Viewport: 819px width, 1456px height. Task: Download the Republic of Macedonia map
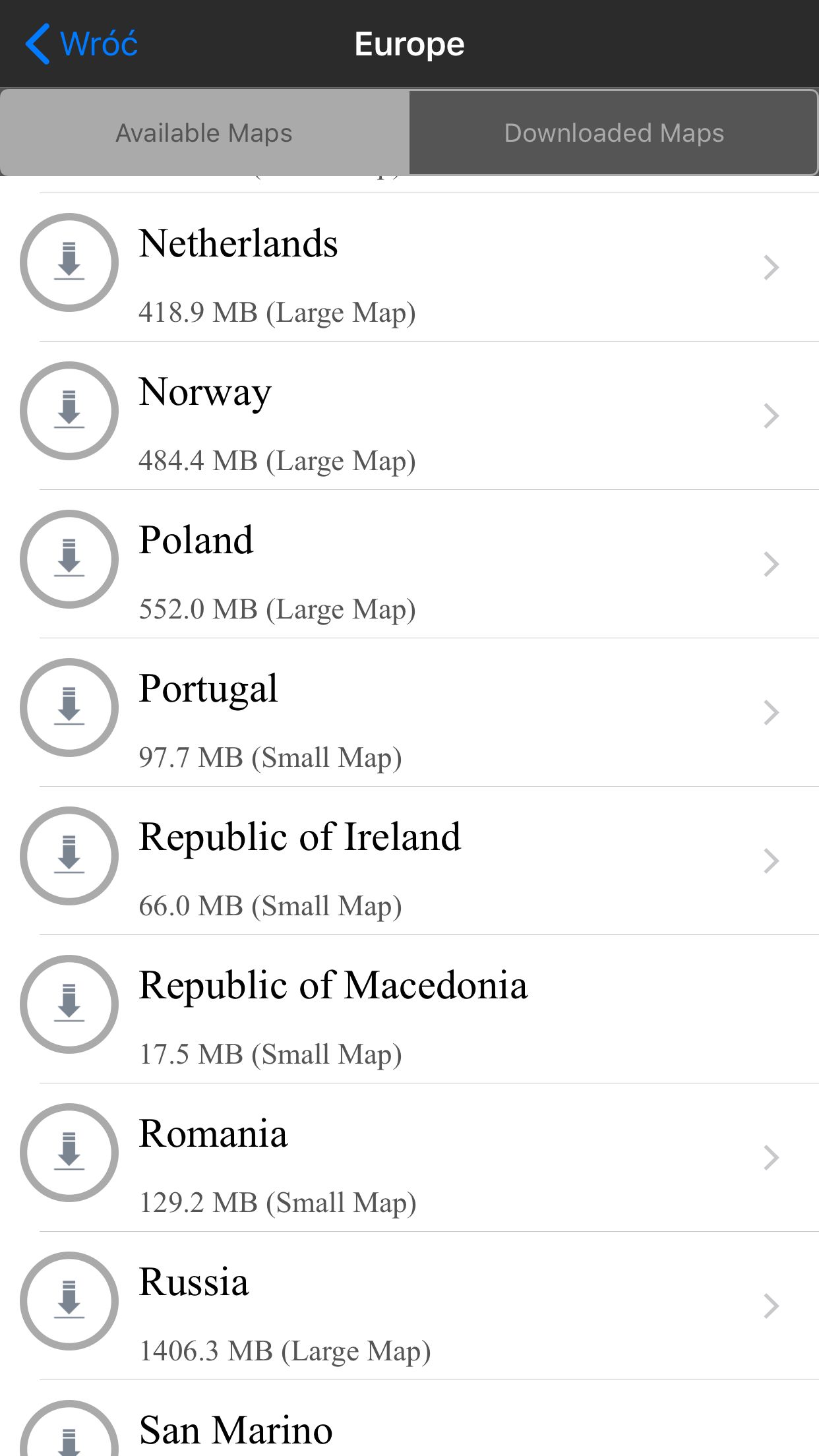69,1004
